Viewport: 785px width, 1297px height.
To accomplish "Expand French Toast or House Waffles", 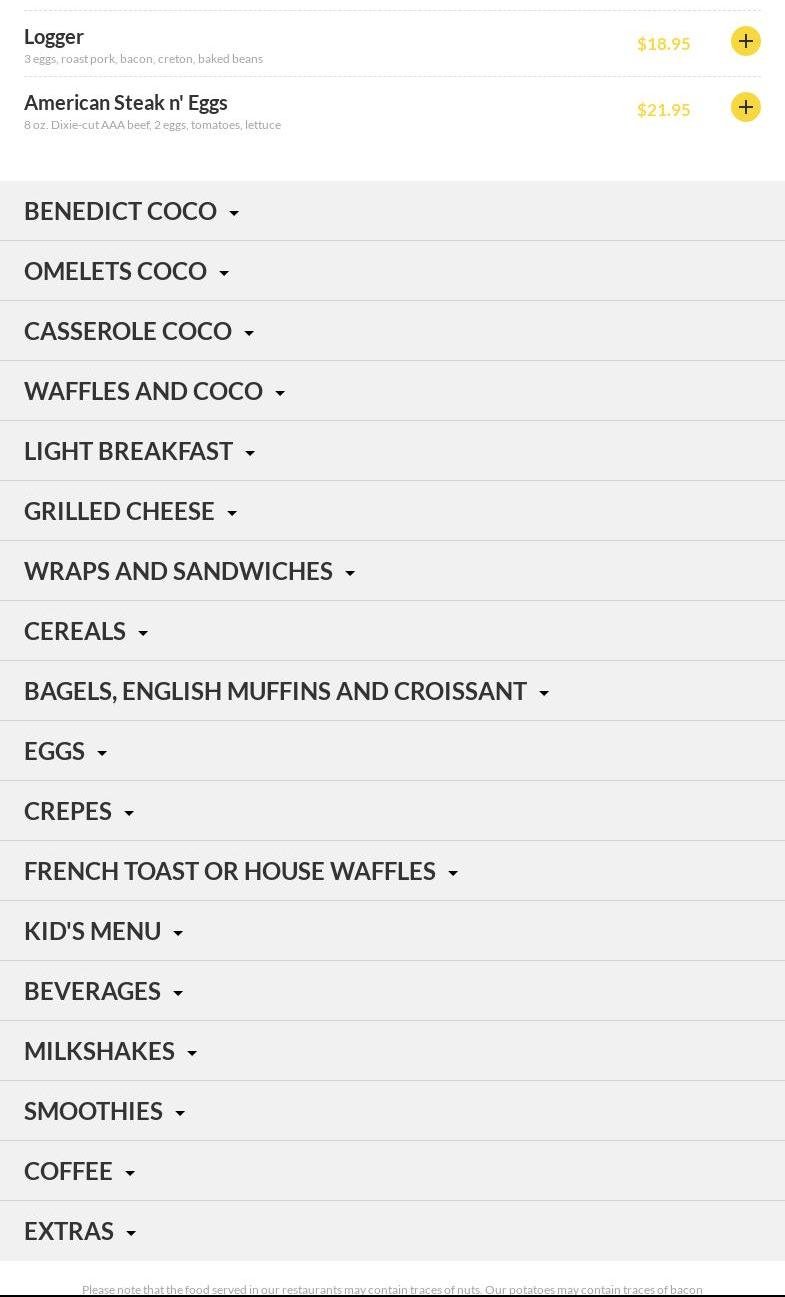I will click(240, 871).
